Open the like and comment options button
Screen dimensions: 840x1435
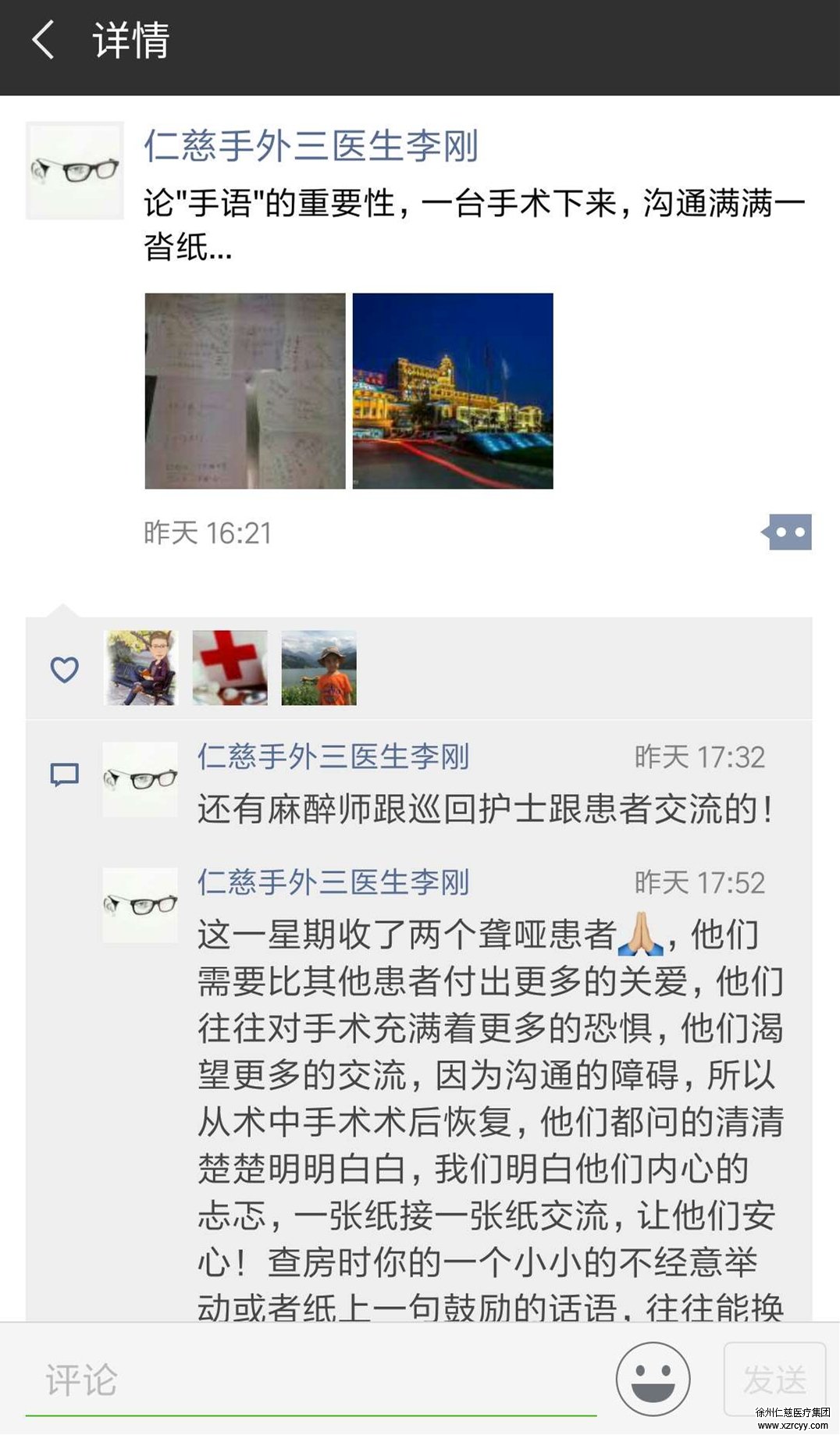click(x=788, y=532)
